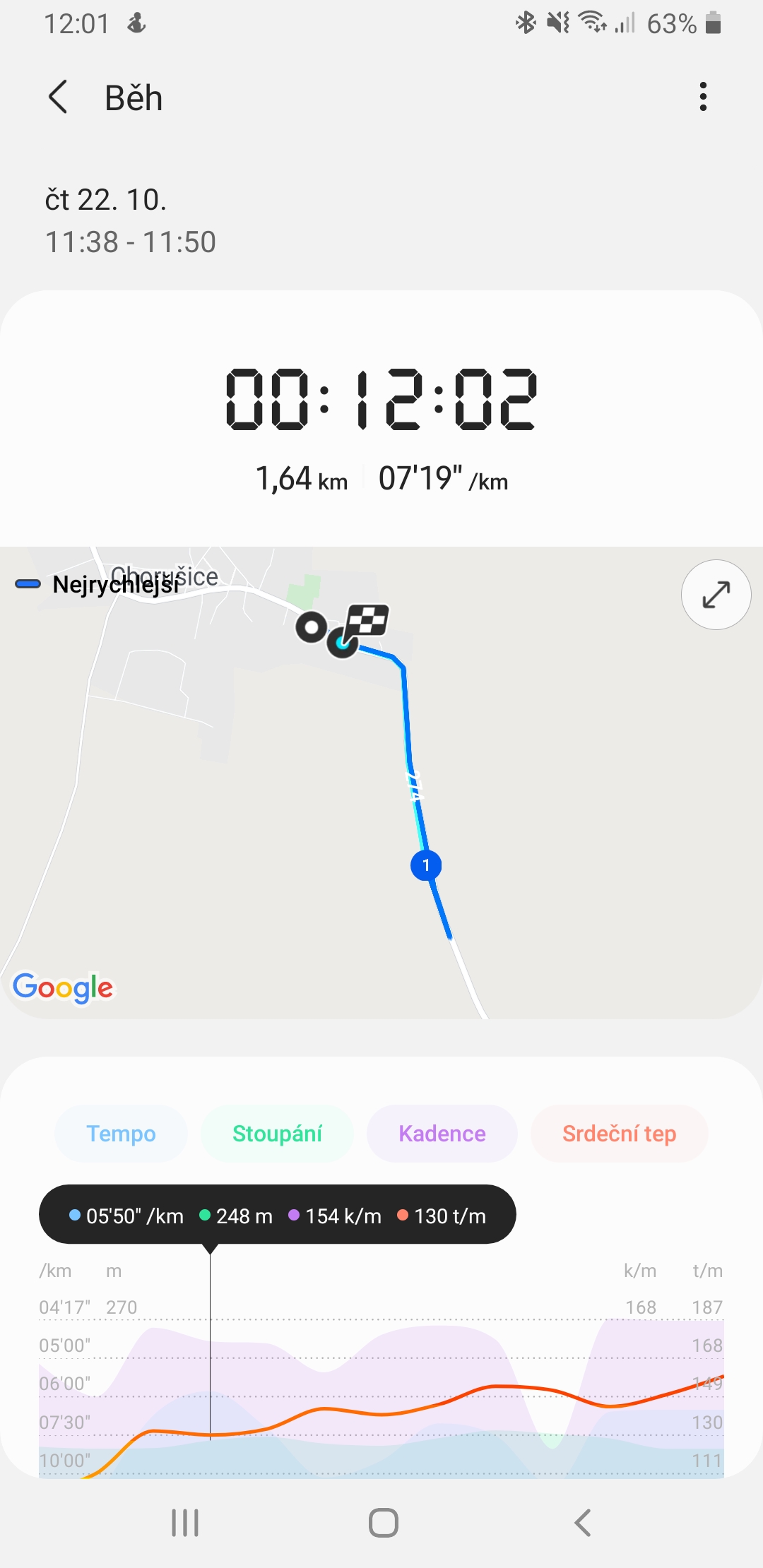Toggle the Stoupání chart chip
The width and height of the screenshot is (763, 1568).
[x=277, y=1134]
